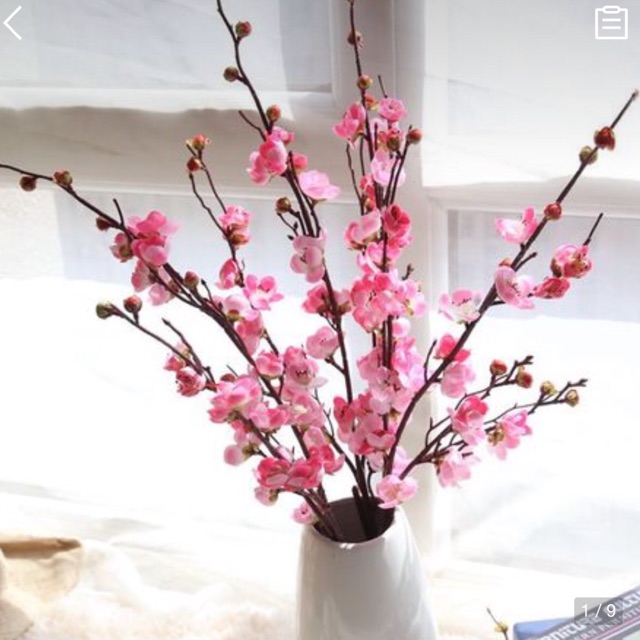Image resolution: width=640 pixels, height=640 pixels.
Task: Go back using the top-left arrow
Action: click(13, 22)
